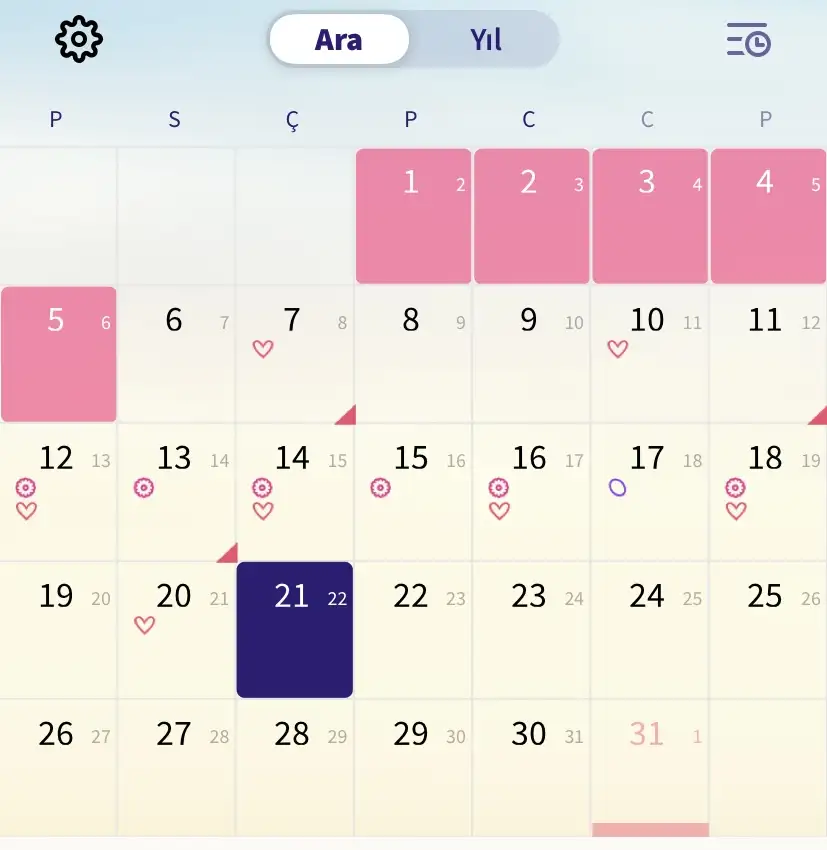Open the history list icon
Screen dimensions: 827x850
point(748,40)
